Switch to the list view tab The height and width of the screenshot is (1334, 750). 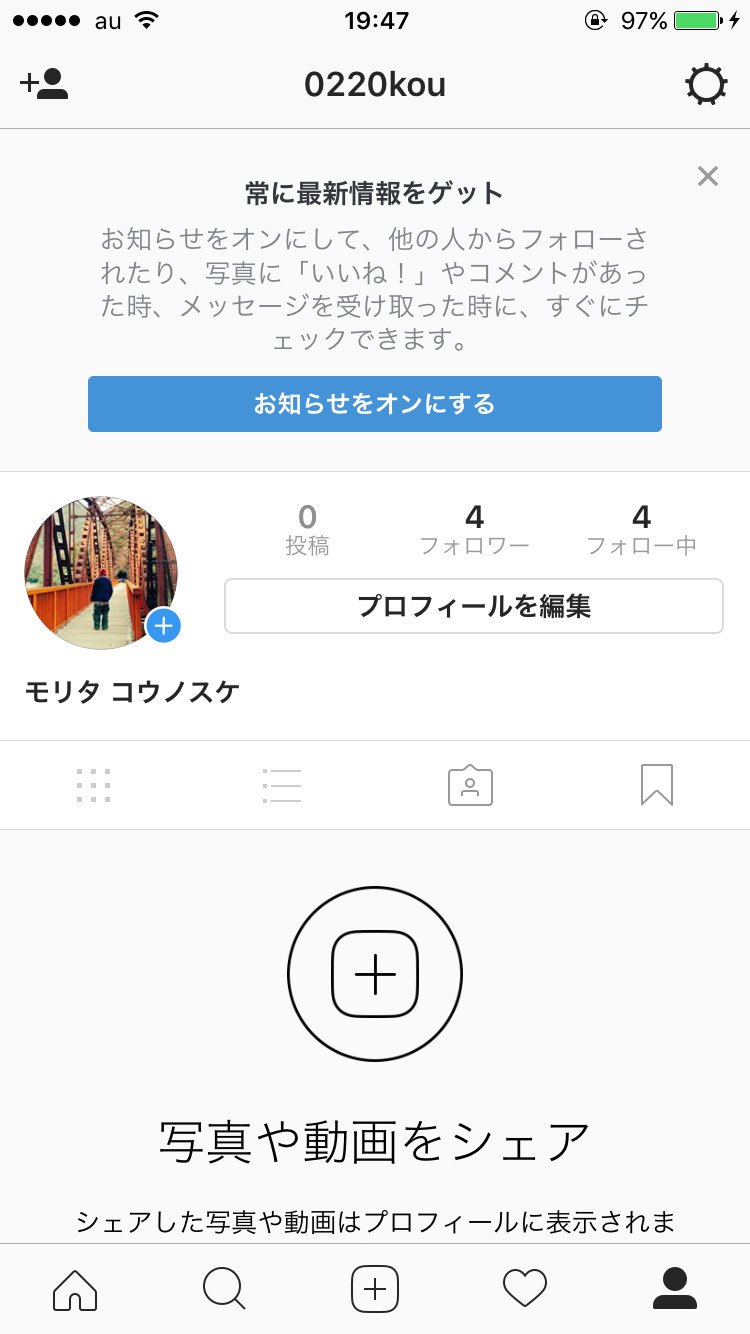pos(281,786)
